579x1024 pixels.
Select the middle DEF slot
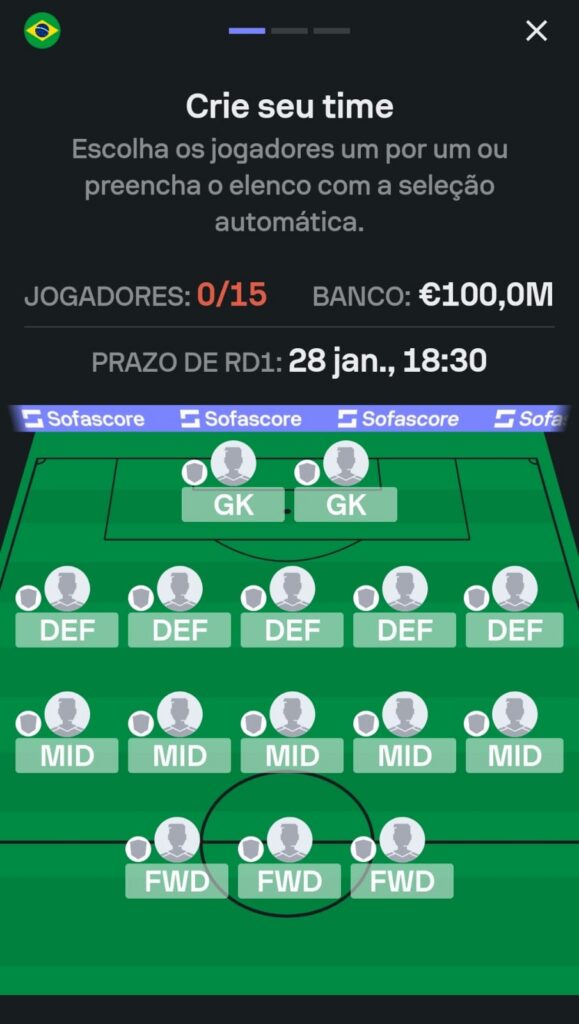[x=292, y=607]
